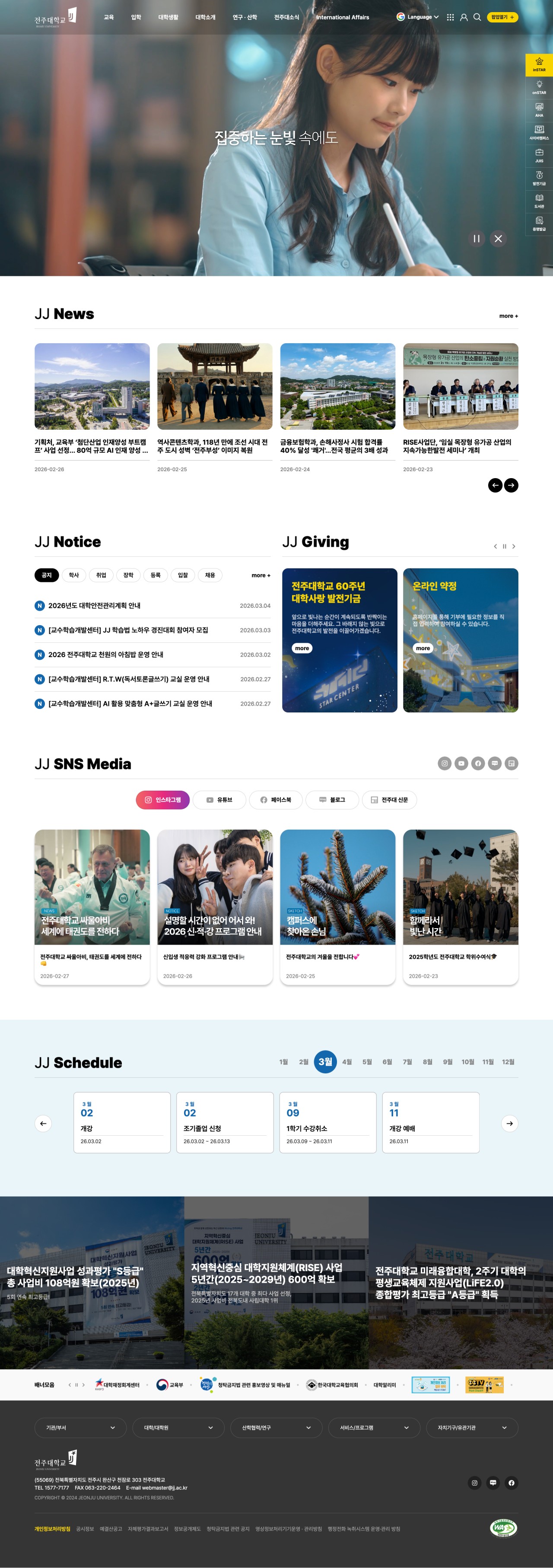Go to the next schedule items
This screenshot has width=553, height=1568.
pyautogui.click(x=509, y=1124)
